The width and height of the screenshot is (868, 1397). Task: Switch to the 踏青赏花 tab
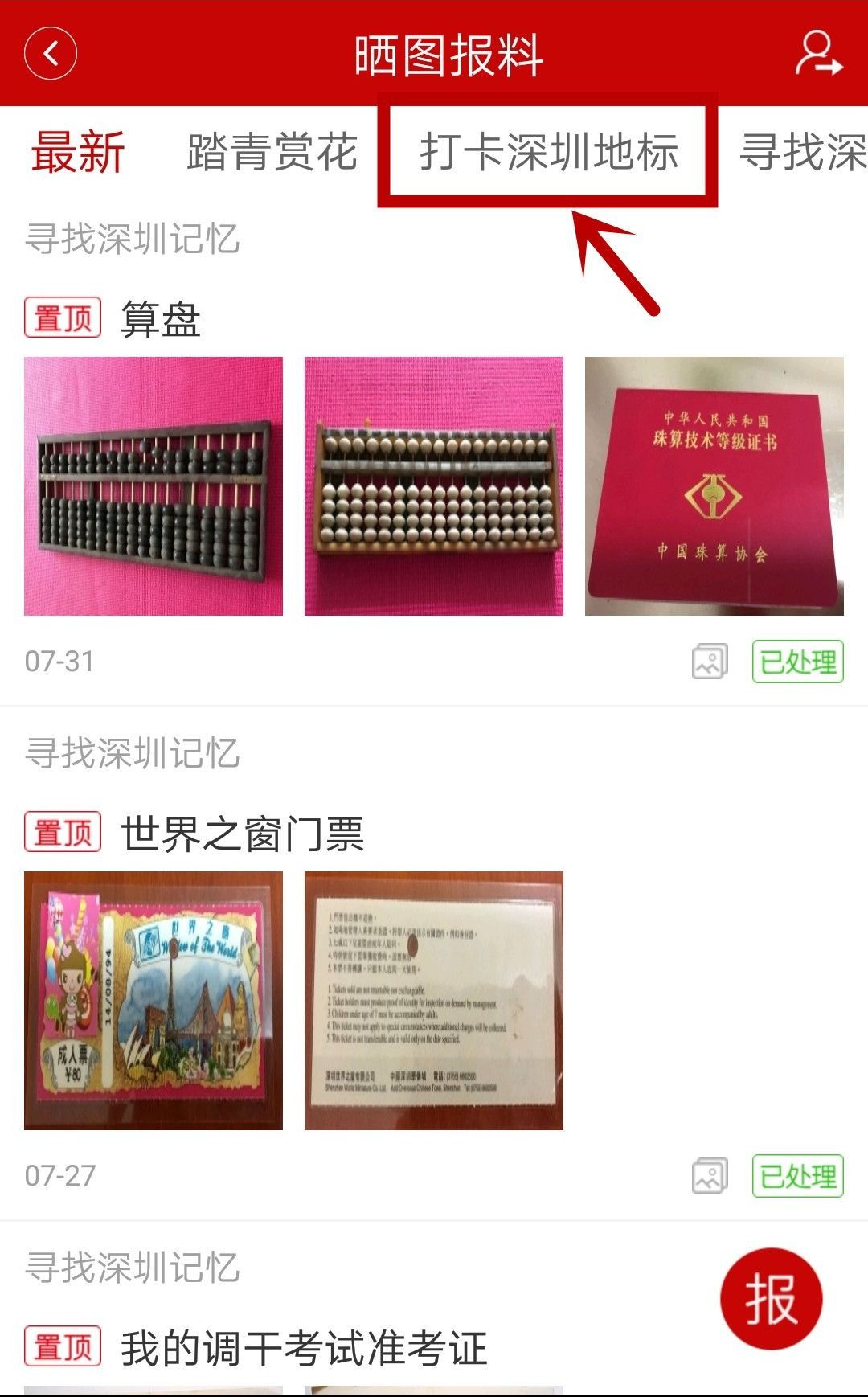tap(272, 152)
